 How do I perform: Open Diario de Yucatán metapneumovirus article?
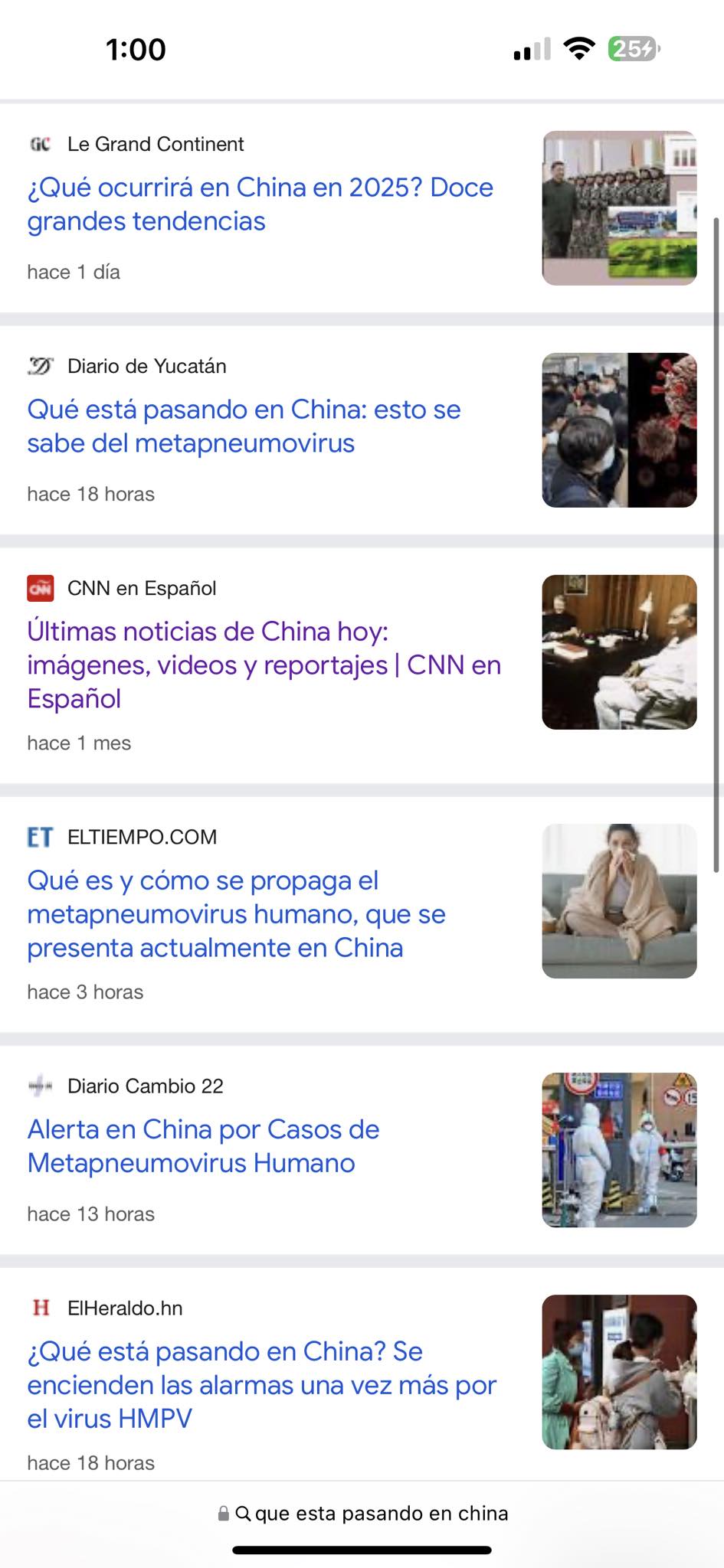coord(244,426)
